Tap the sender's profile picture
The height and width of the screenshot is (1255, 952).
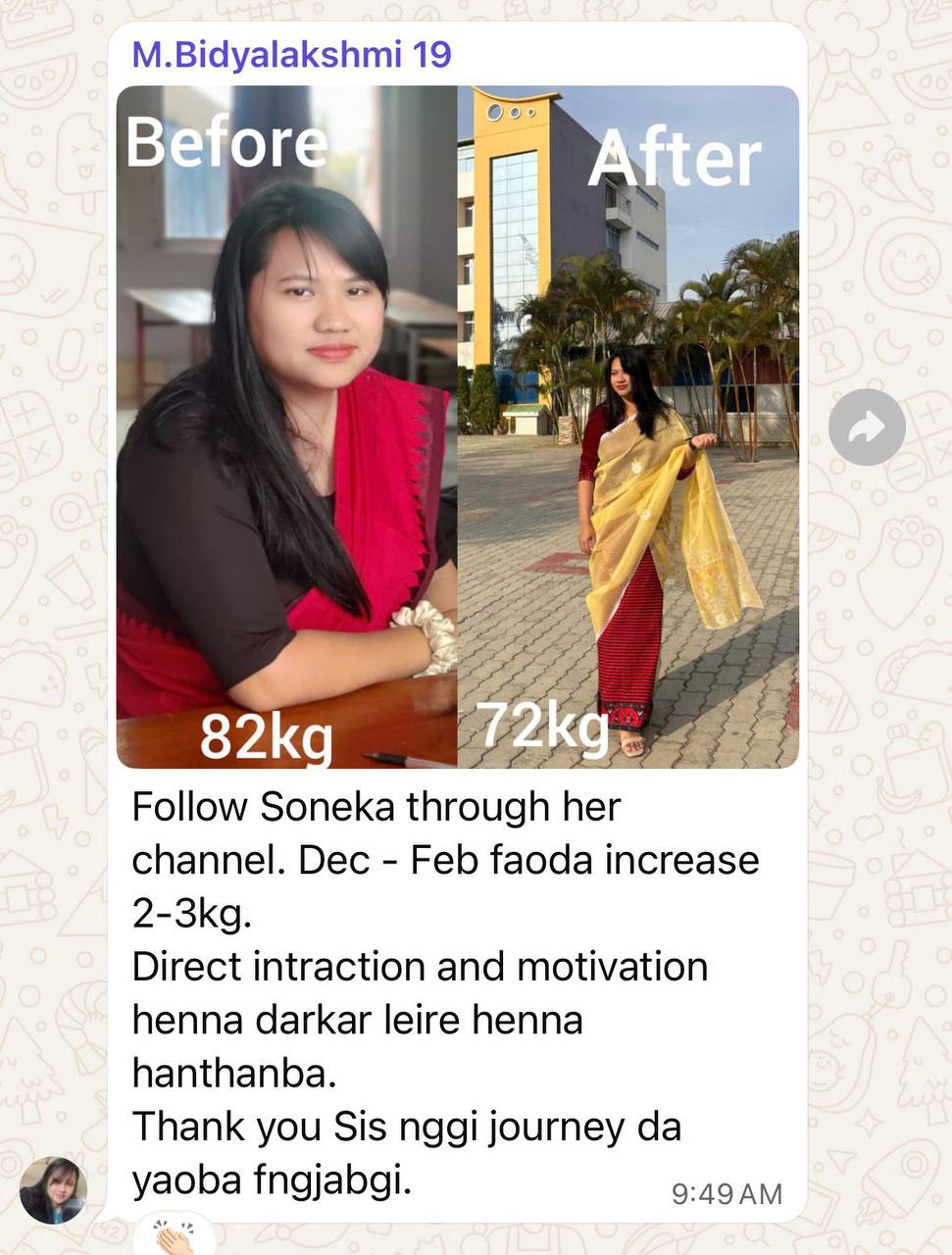[x=53, y=1190]
